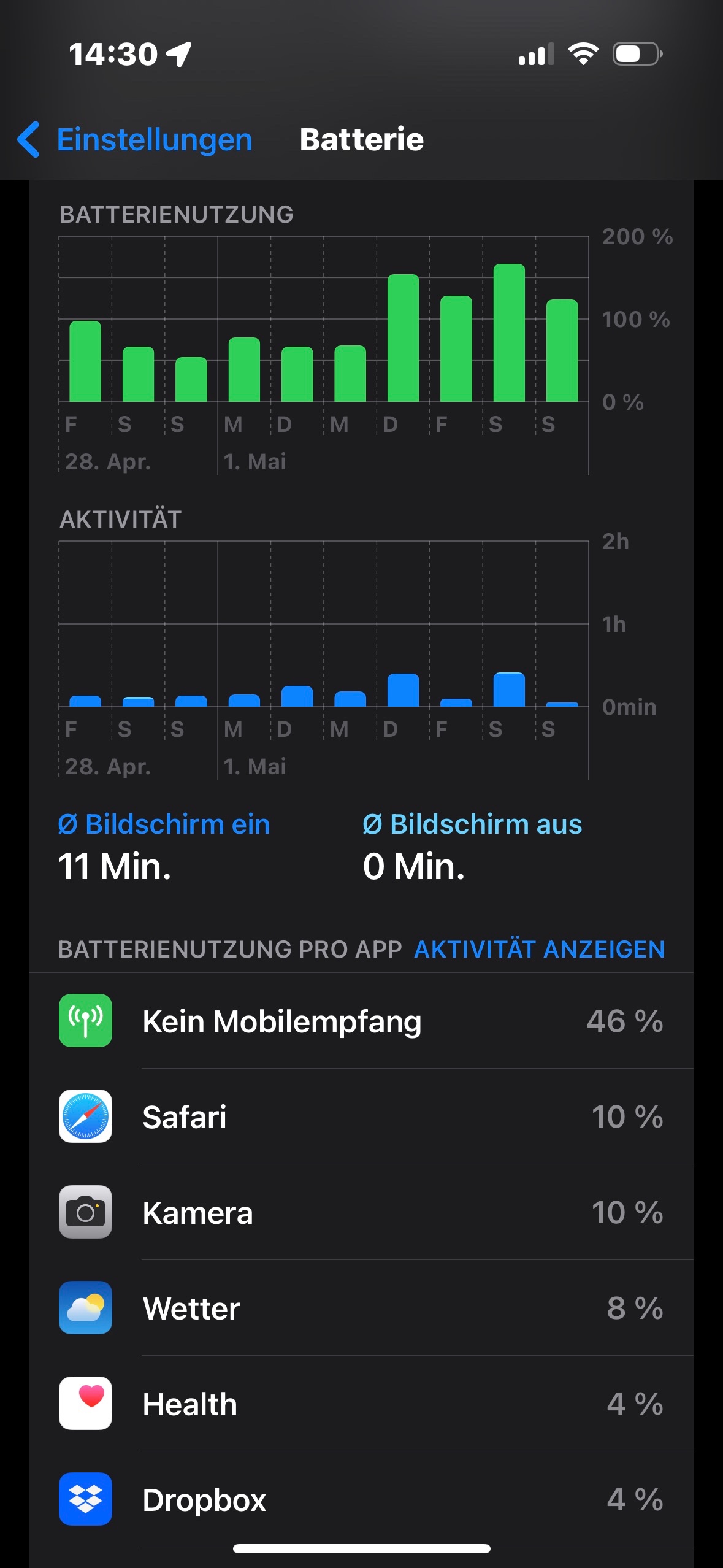This screenshot has width=723, height=1568.
Task: Select the Safari battery usage row
Action: point(361,1116)
